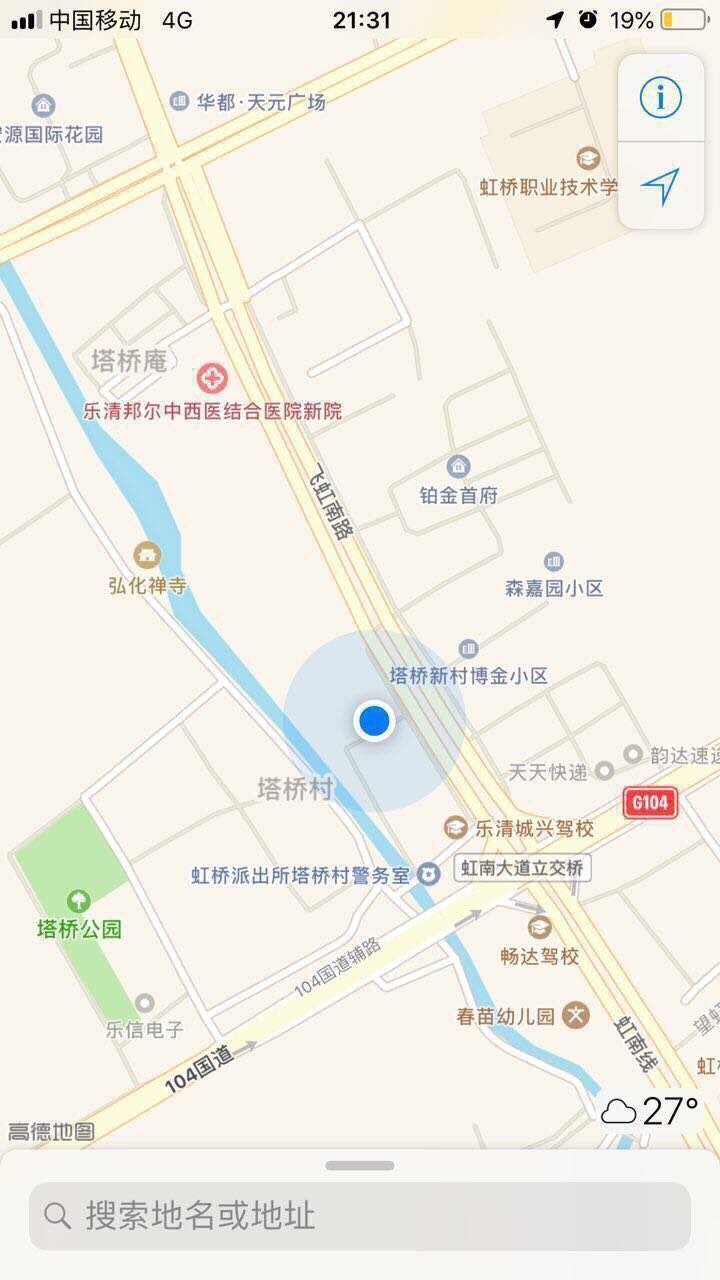
Task: Tap the search field for place or address
Action: pos(360,1216)
